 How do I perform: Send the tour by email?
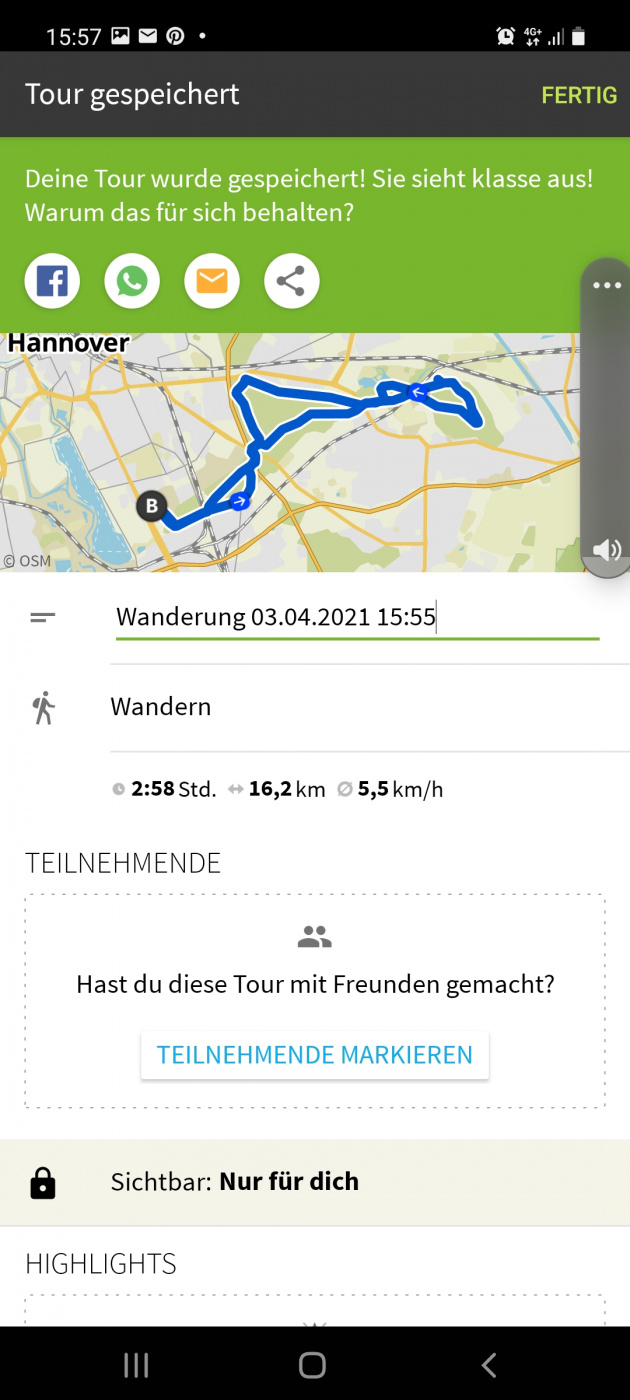click(212, 281)
